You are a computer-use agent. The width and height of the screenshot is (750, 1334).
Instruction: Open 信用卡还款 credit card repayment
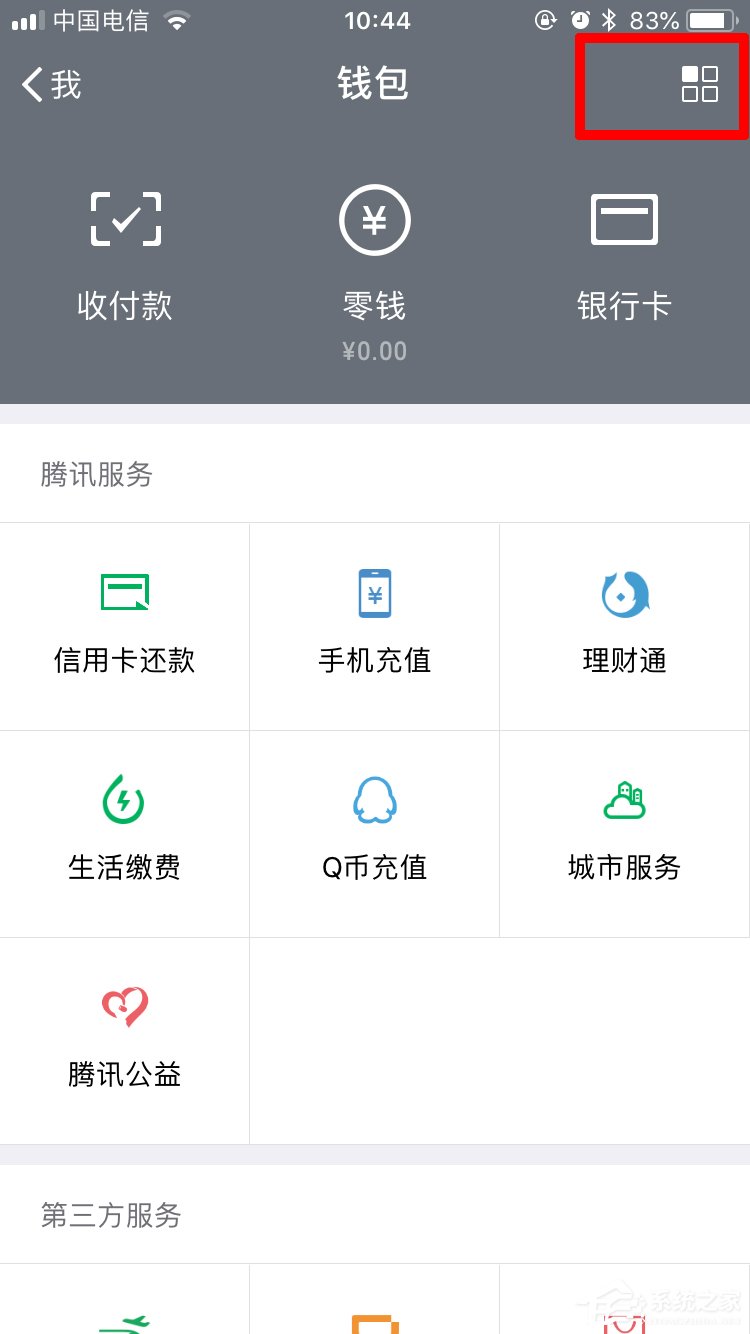125,592
